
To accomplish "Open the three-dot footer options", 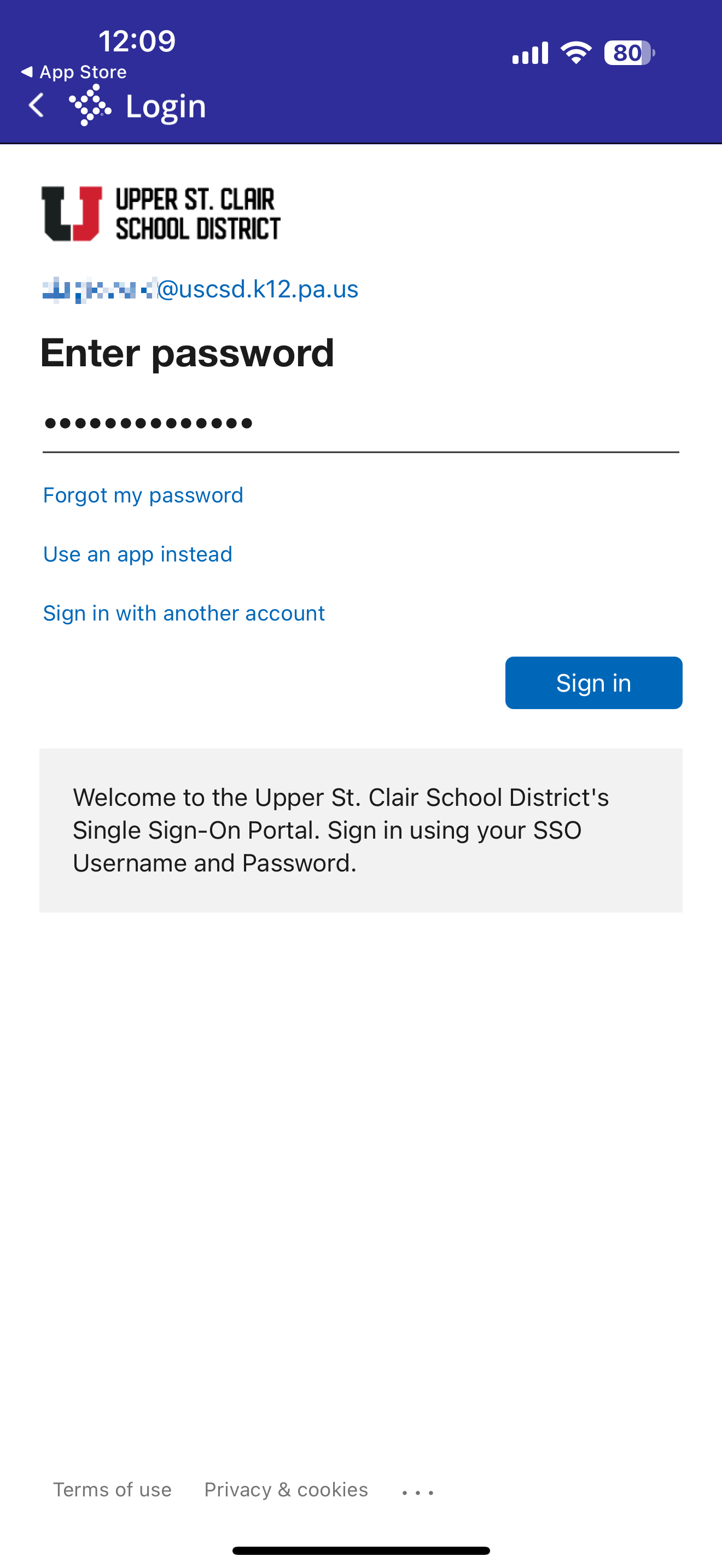I will [418, 1492].
